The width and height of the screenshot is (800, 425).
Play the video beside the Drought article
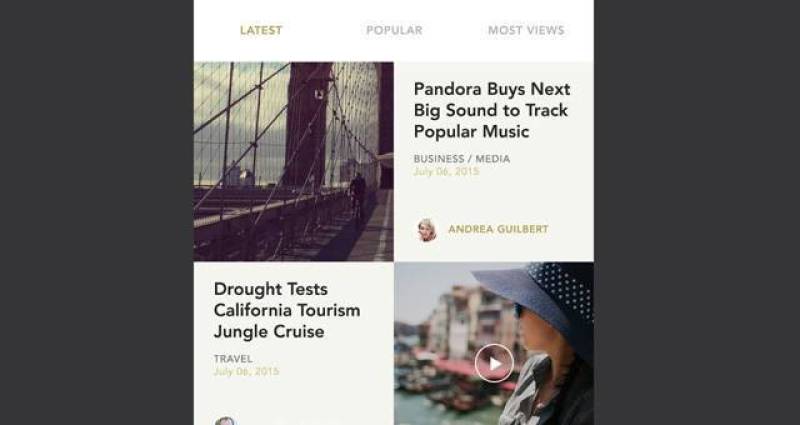pyautogui.click(x=494, y=362)
